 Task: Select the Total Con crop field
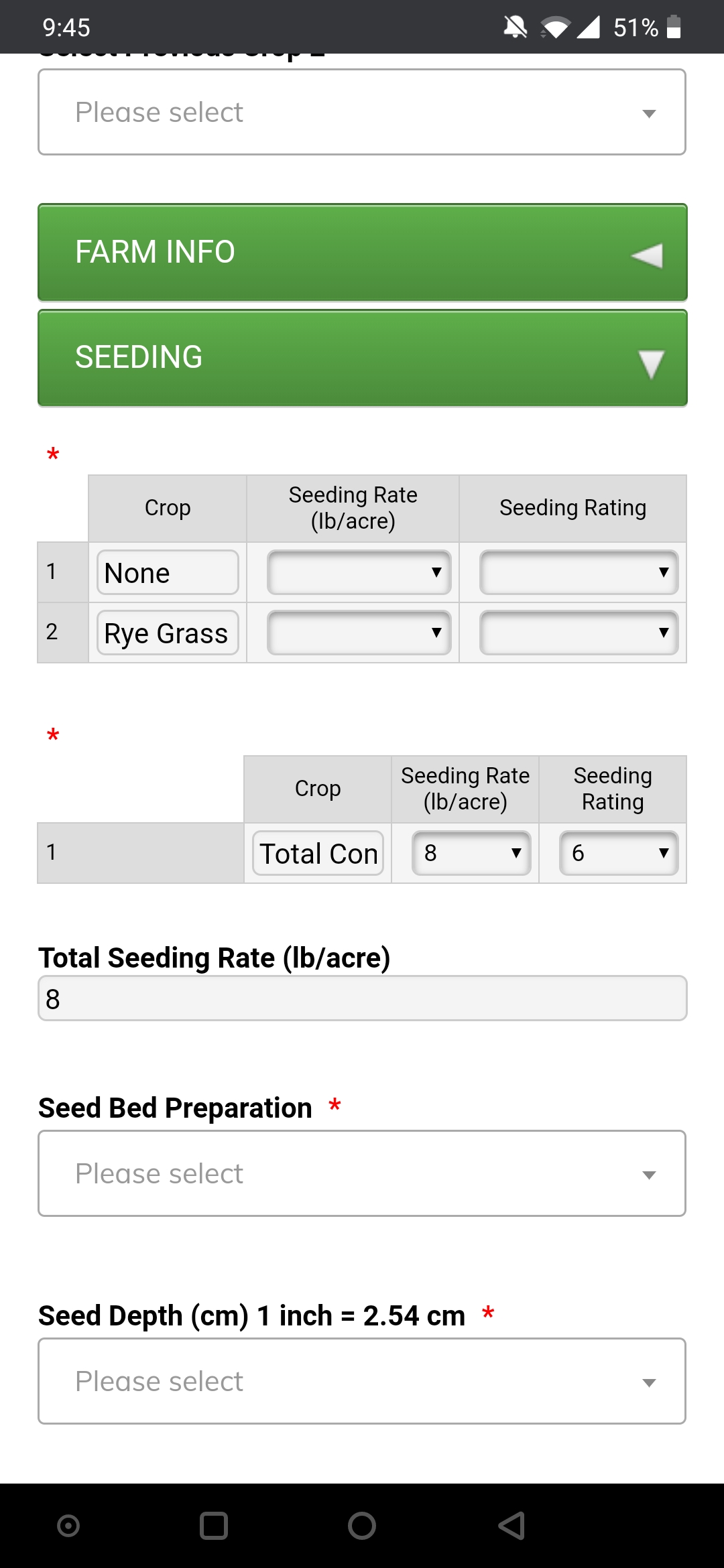coord(317,853)
